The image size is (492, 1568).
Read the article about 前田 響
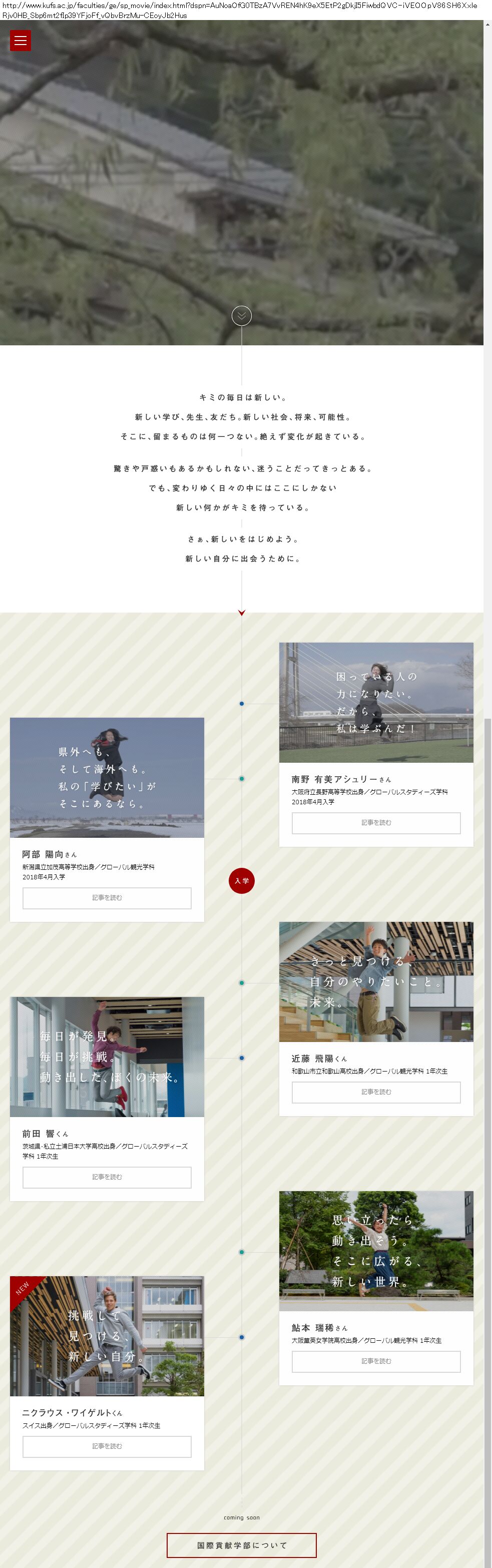(107, 1177)
